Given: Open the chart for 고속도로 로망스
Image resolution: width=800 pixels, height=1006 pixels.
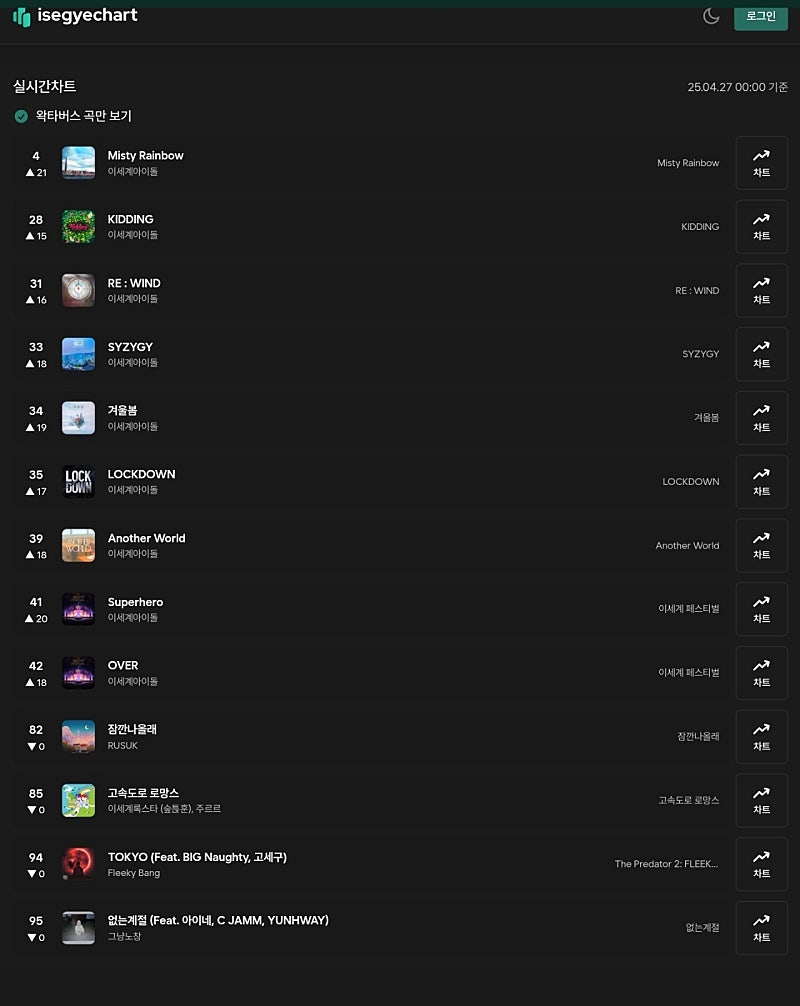Looking at the screenshot, I should click(x=761, y=801).
